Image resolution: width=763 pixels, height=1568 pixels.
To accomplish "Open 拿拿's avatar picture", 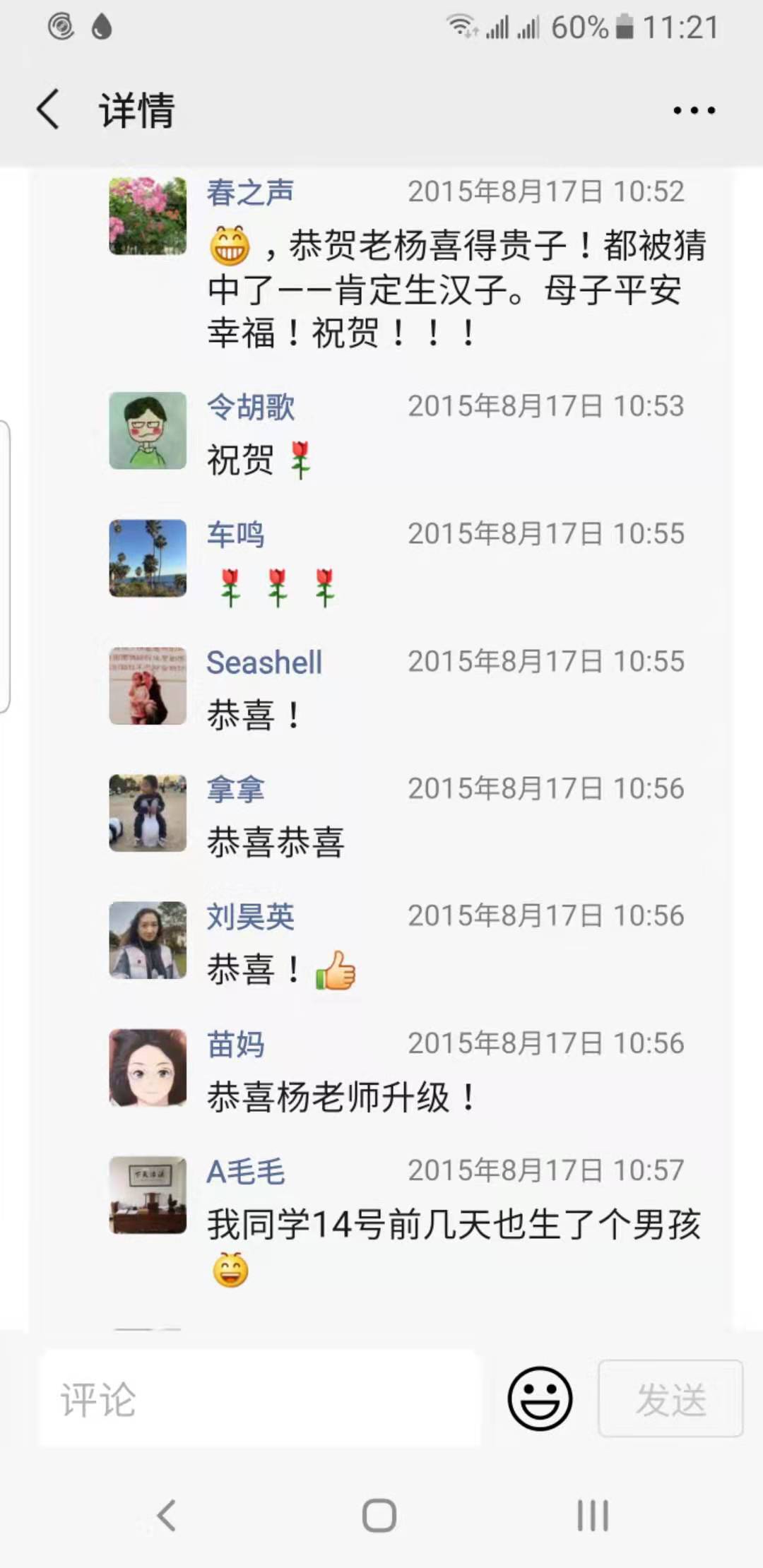I will coord(148,813).
